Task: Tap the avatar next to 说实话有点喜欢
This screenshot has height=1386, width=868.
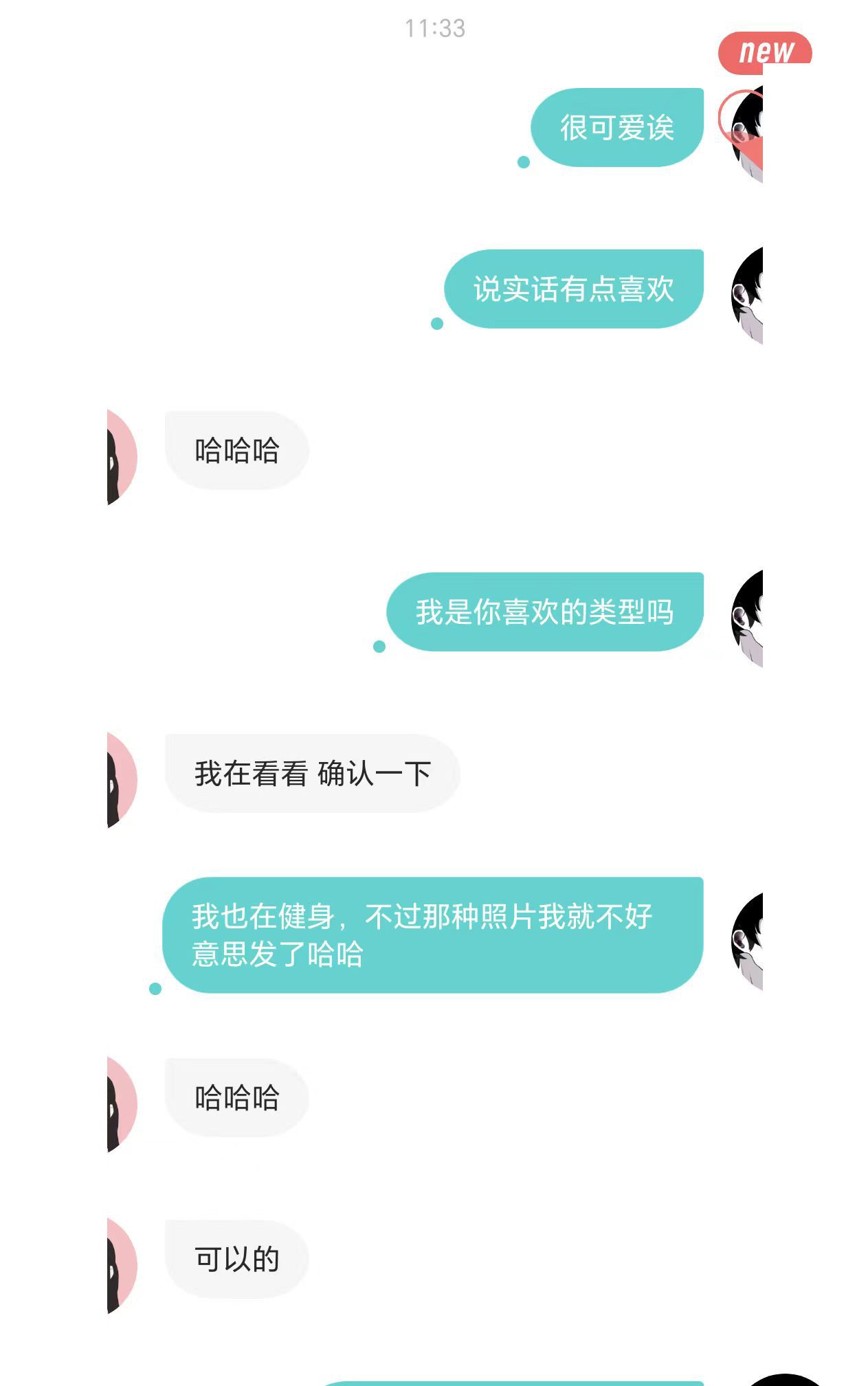Action: click(748, 295)
